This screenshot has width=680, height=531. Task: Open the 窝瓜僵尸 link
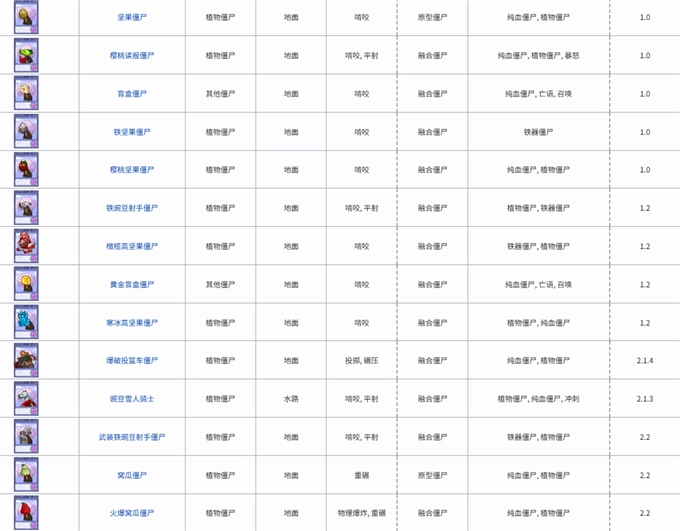coord(132,475)
